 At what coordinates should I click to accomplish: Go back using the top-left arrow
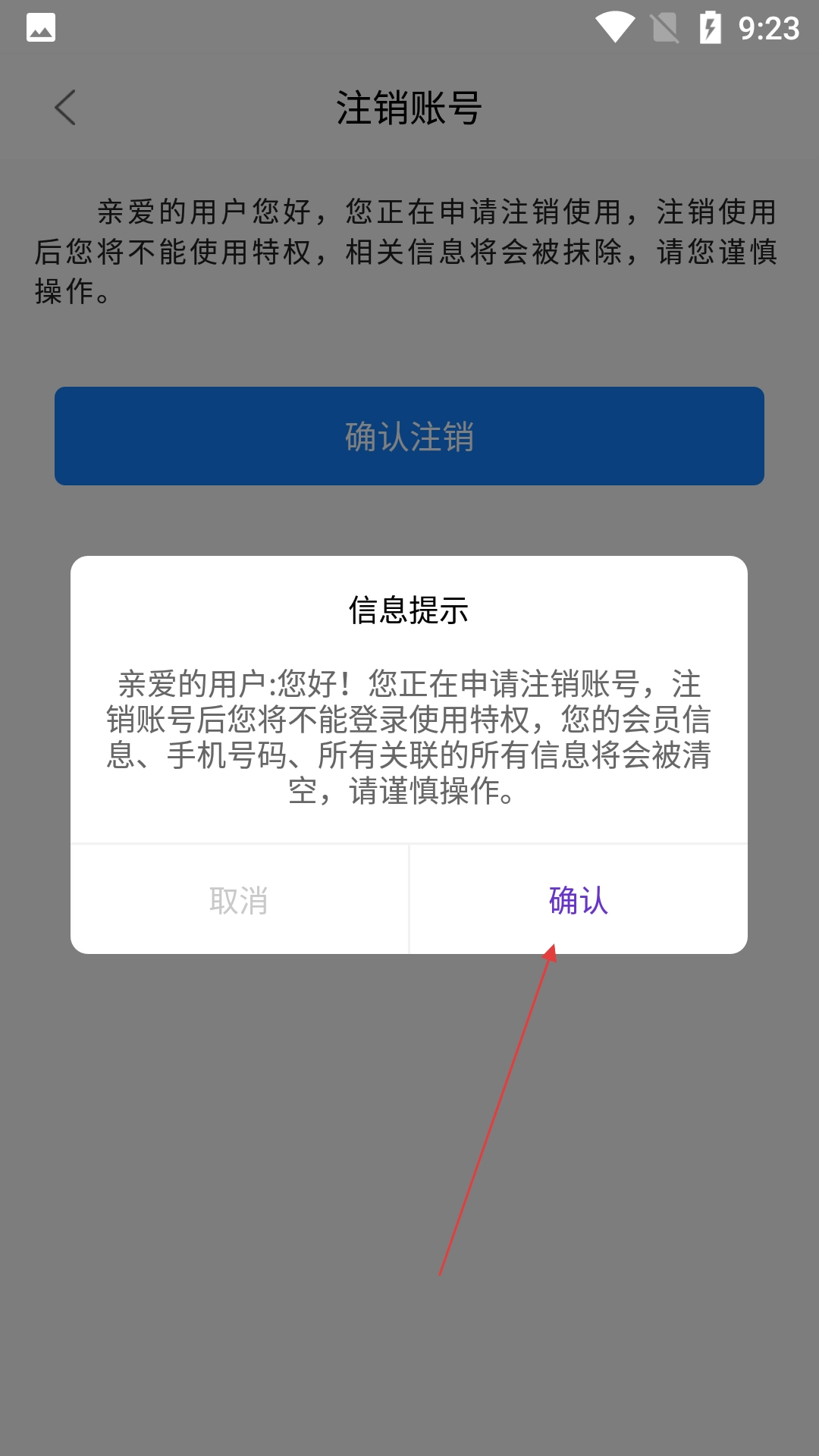coord(65,107)
